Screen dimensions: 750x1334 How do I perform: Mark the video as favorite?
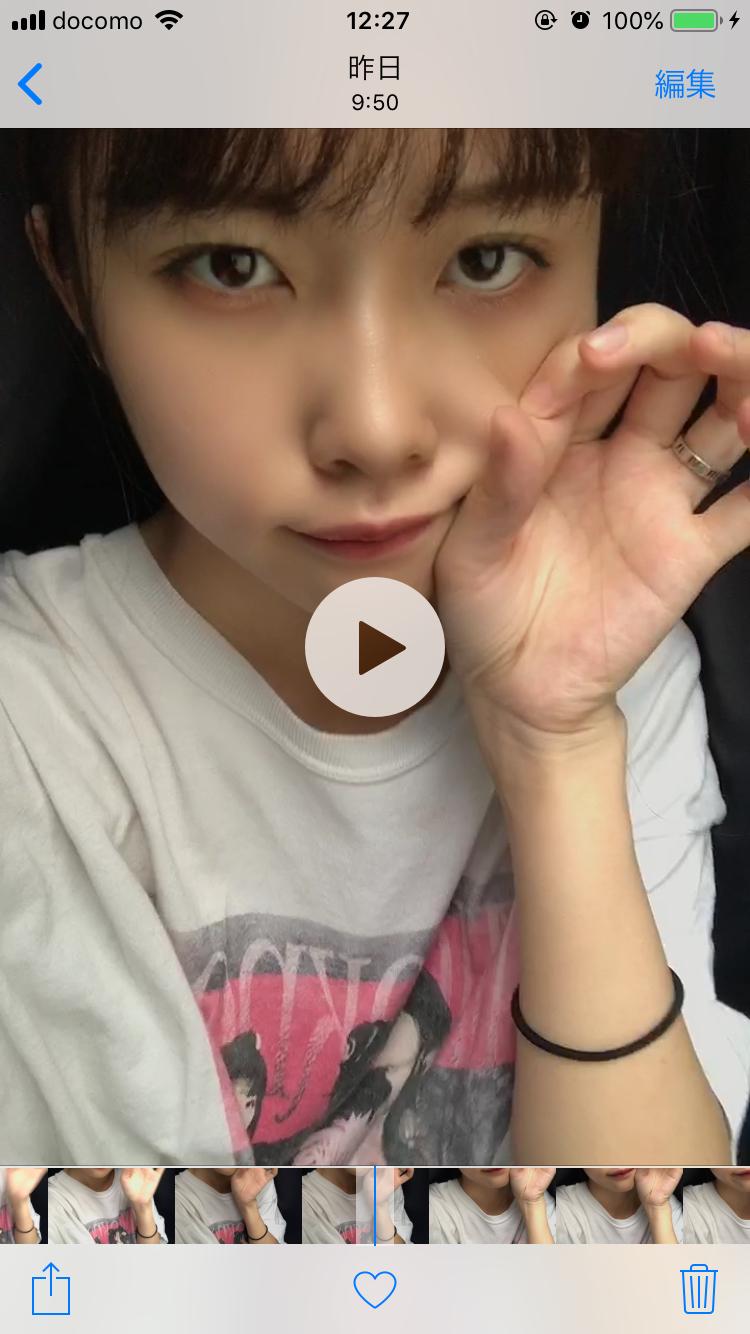(x=375, y=1289)
